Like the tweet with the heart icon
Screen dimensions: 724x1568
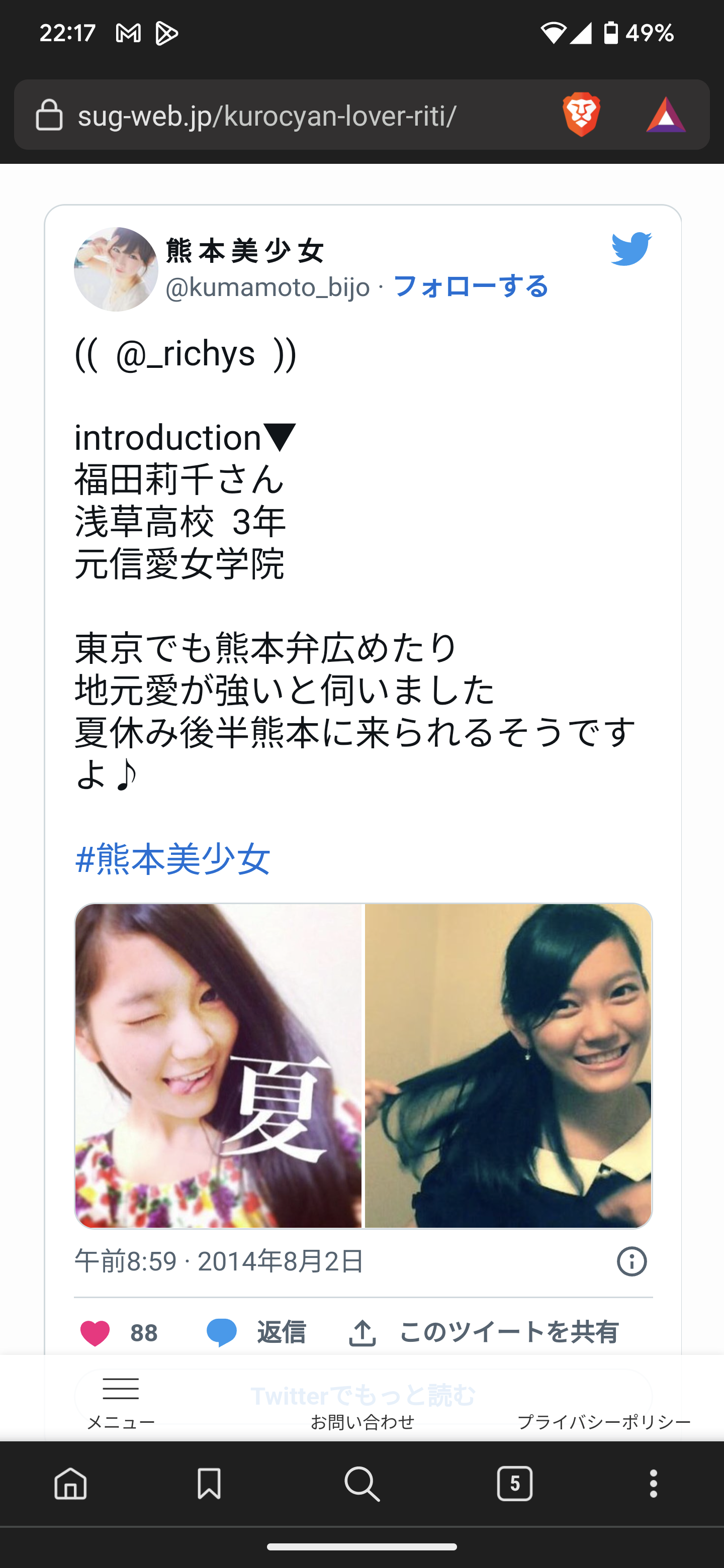[x=96, y=1333]
